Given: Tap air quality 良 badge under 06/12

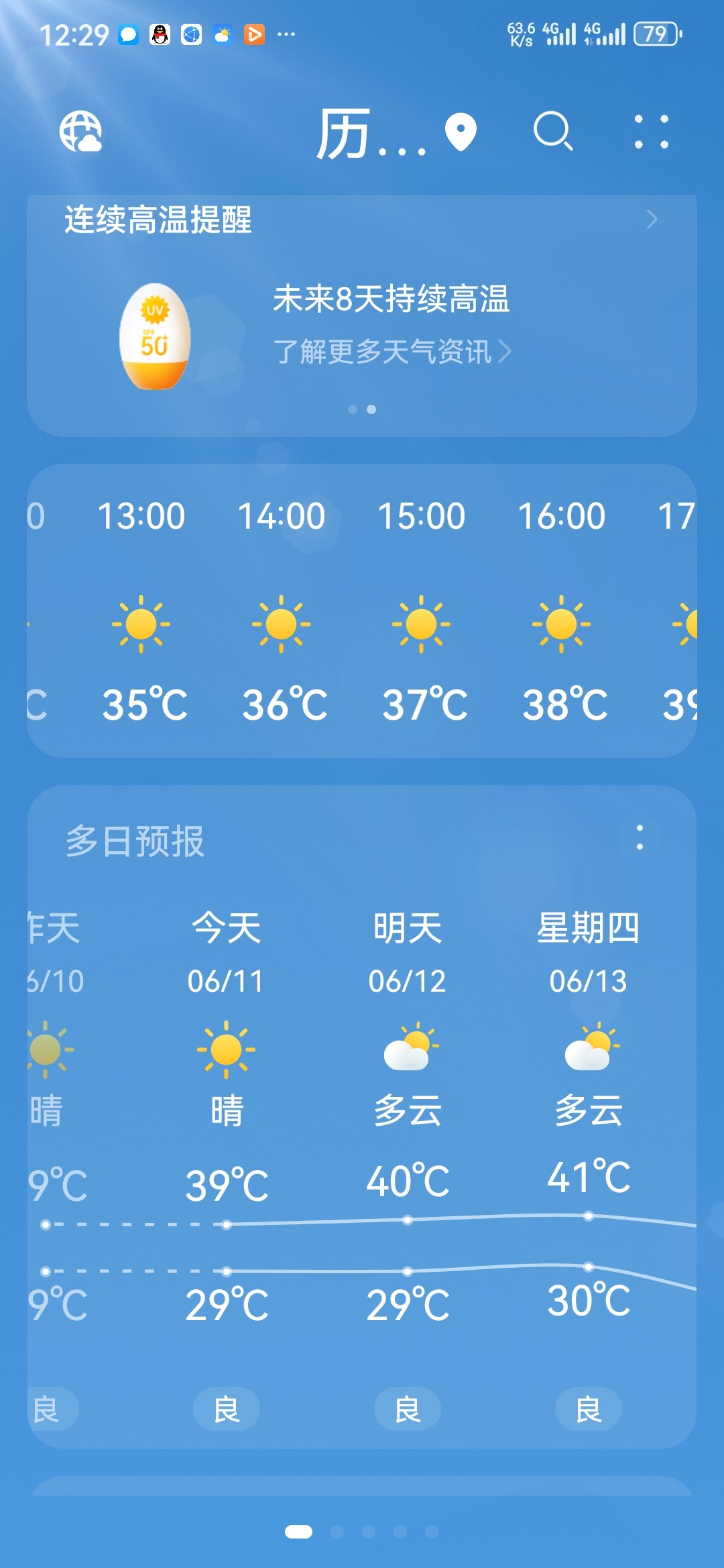Looking at the screenshot, I should point(407,1409).
